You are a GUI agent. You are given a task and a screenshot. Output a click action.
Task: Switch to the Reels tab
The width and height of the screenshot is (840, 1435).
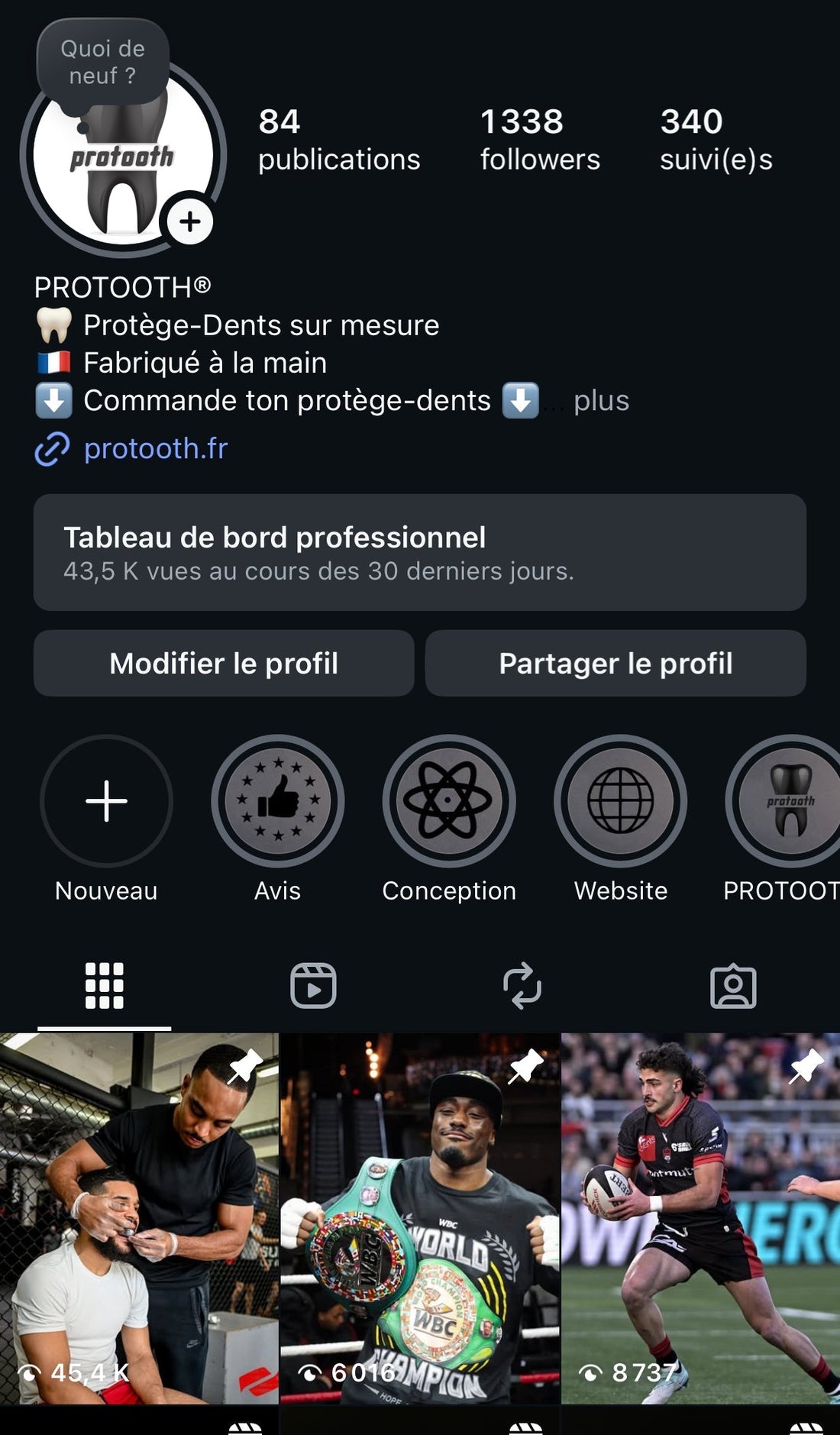coord(313,987)
